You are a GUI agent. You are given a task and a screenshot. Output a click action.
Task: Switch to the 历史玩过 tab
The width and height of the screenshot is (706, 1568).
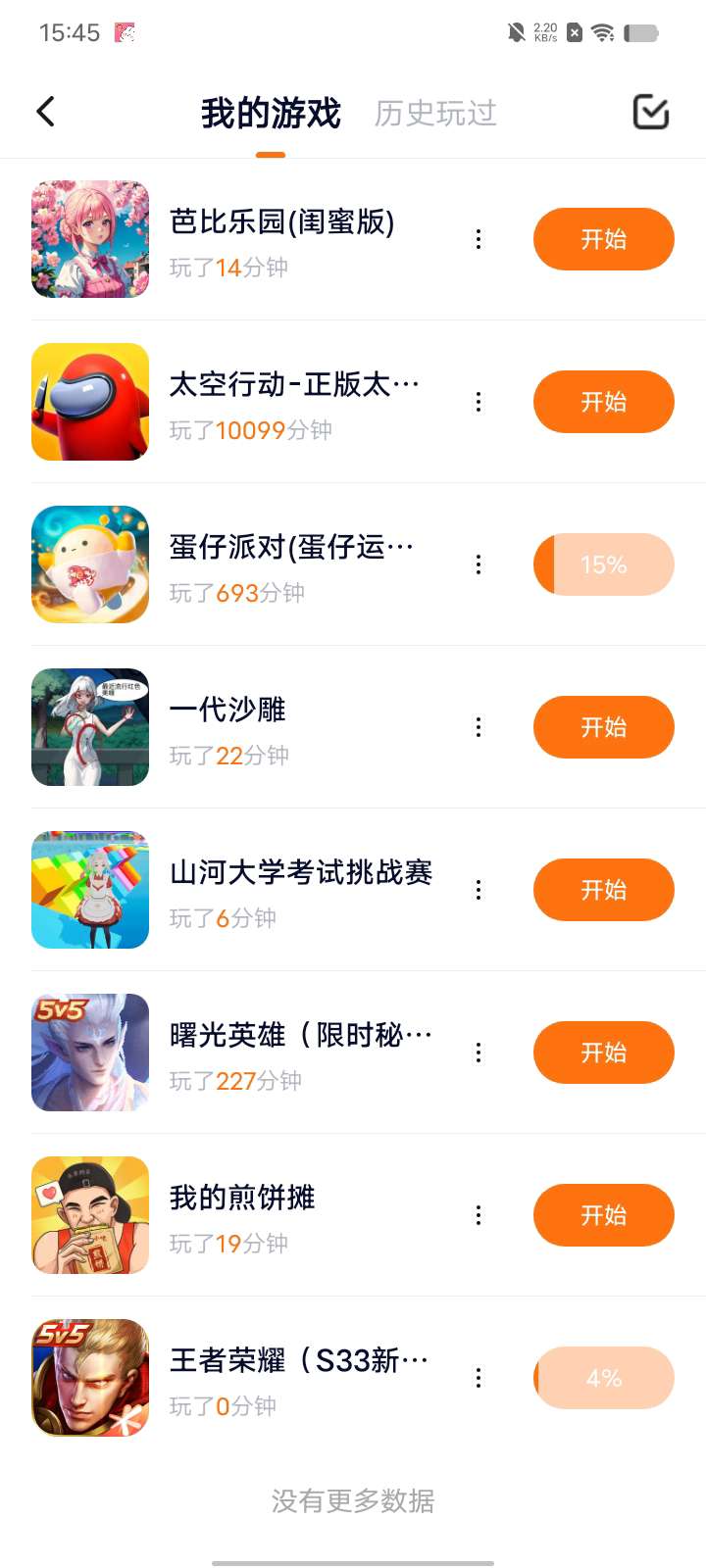[x=435, y=114]
